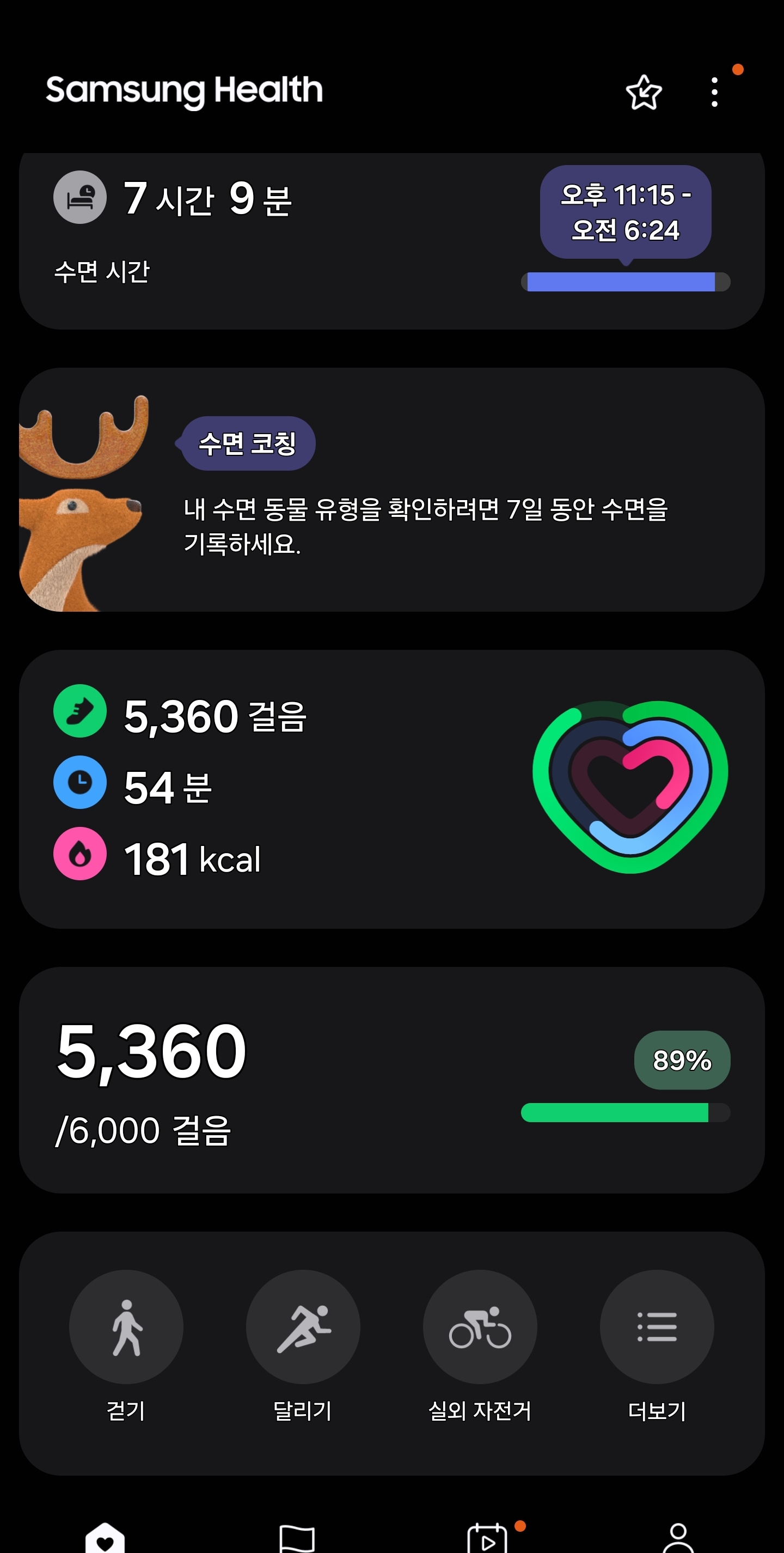Start a walking workout (걷기)
Viewport: 784px width, 1553px height.
click(126, 1327)
